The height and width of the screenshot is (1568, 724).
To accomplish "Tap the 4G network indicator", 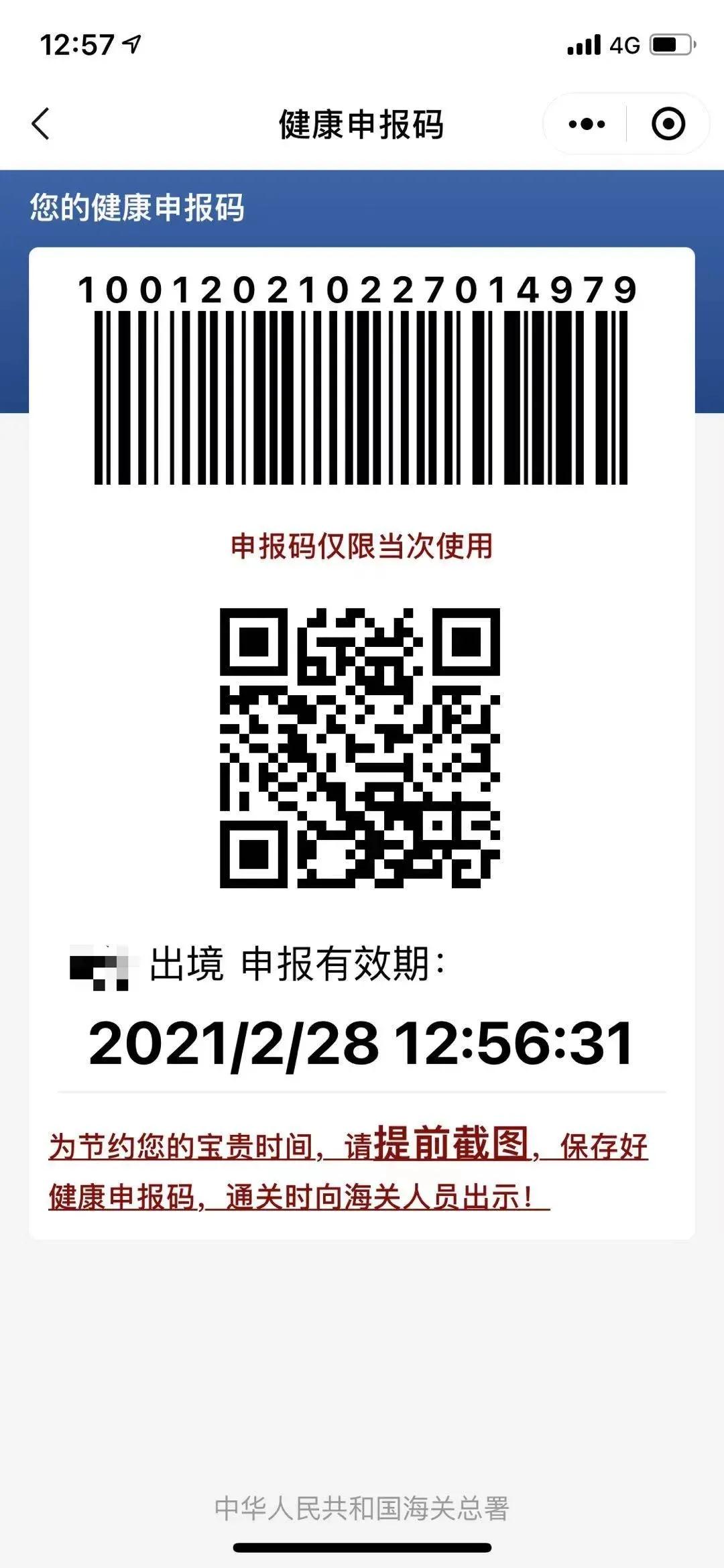I will (625, 44).
